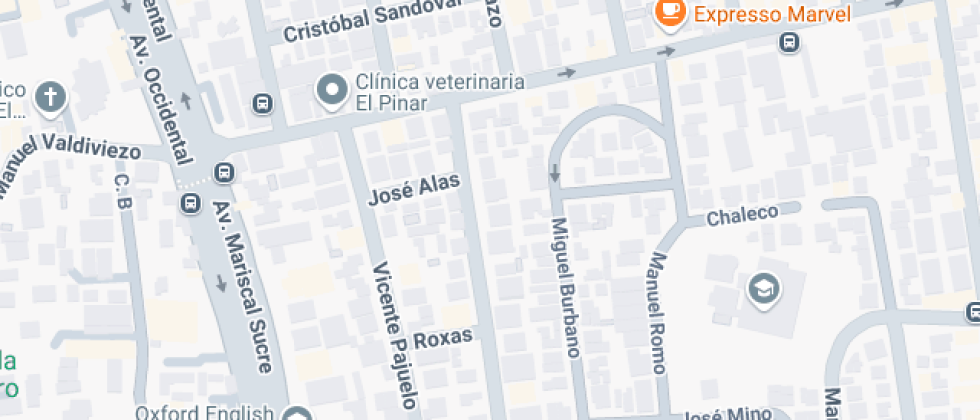Tap the bus stop beside Expresso Marvel

coord(790,42)
